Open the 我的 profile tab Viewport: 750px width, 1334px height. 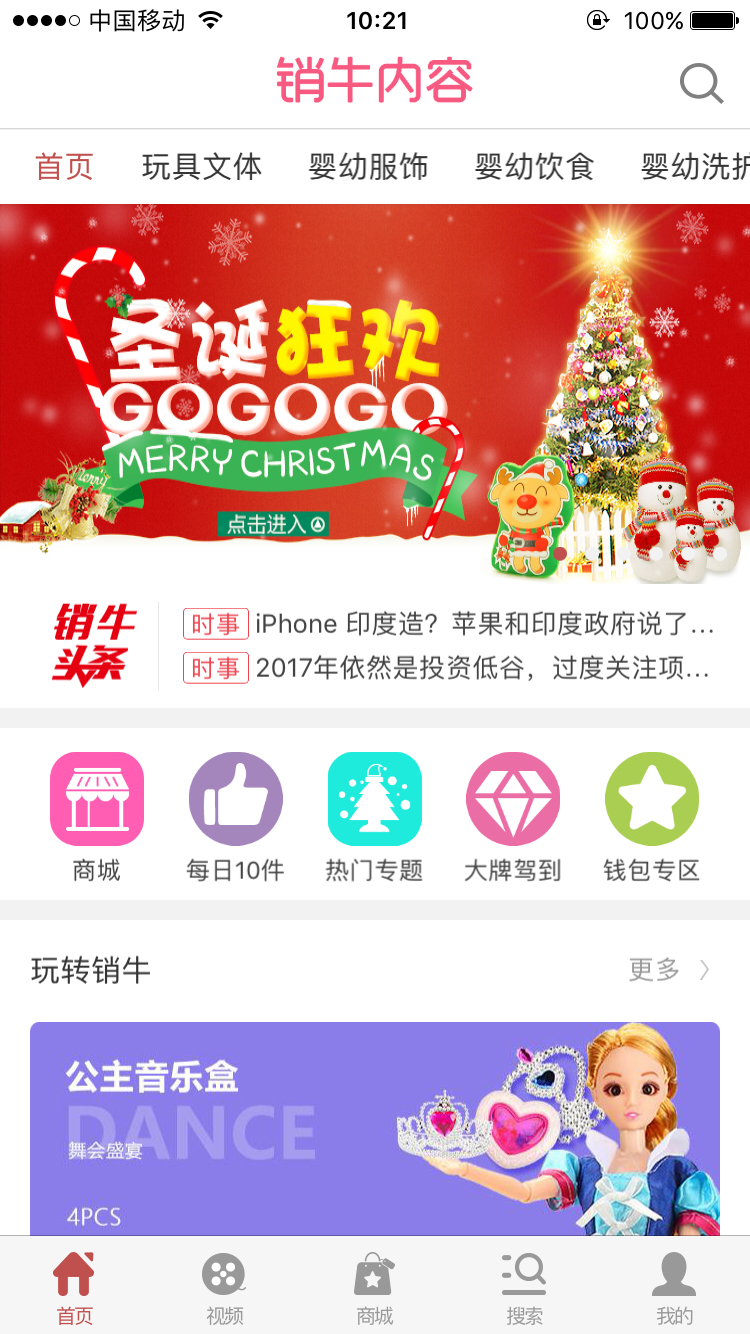[x=674, y=1288]
